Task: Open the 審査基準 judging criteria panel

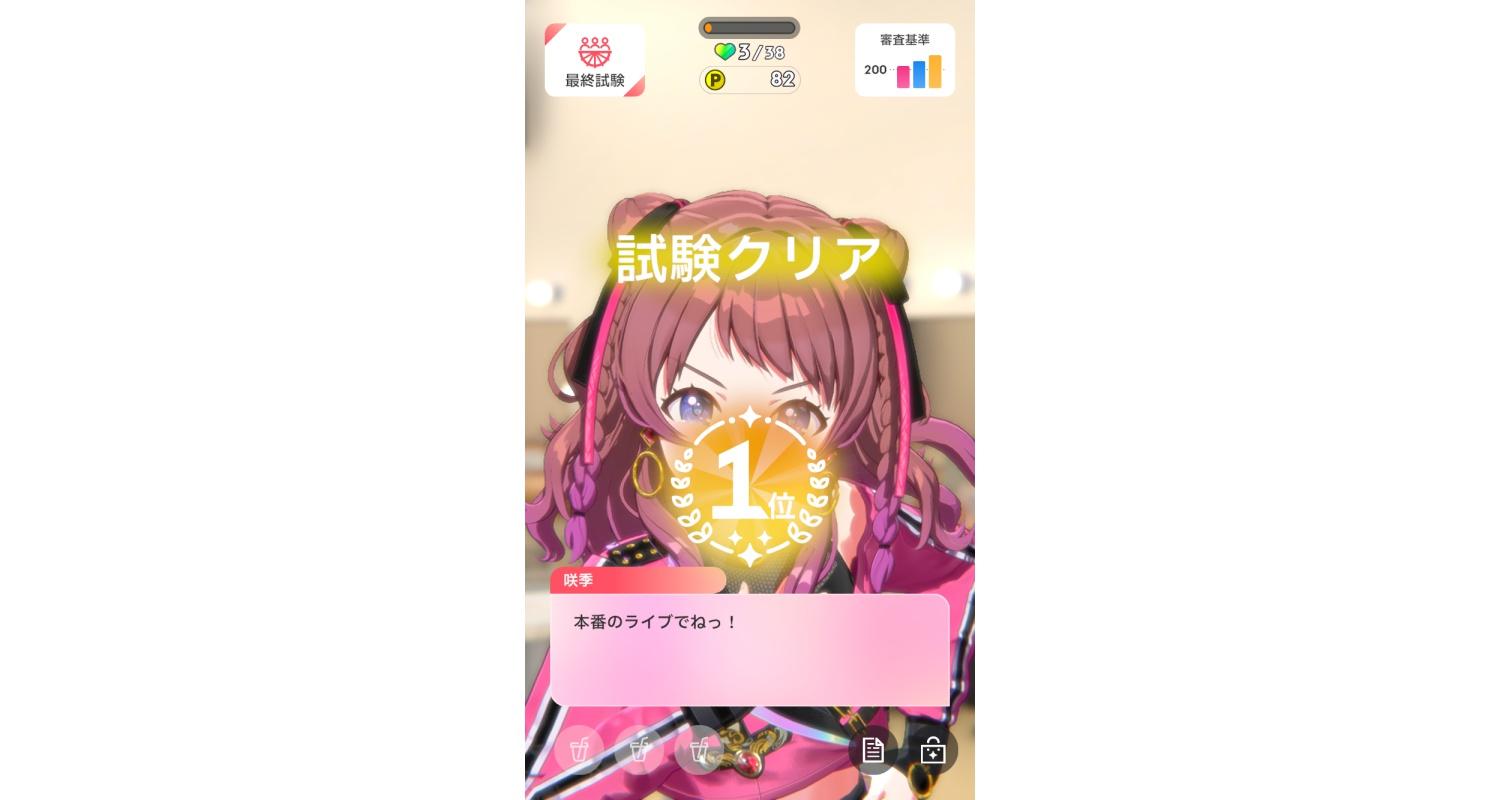Action: [904, 60]
